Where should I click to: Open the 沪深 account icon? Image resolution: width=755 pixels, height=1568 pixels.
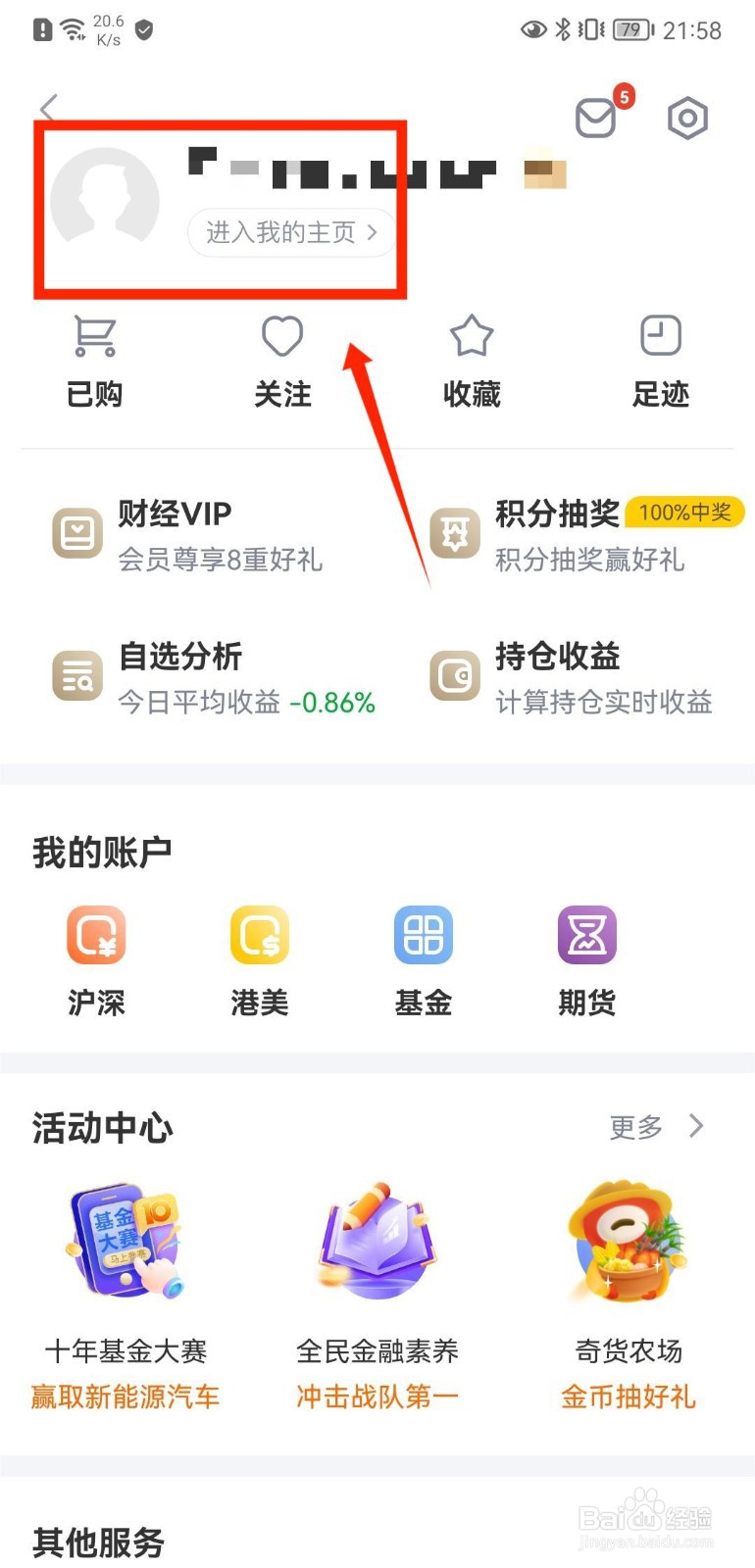[96, 936]
